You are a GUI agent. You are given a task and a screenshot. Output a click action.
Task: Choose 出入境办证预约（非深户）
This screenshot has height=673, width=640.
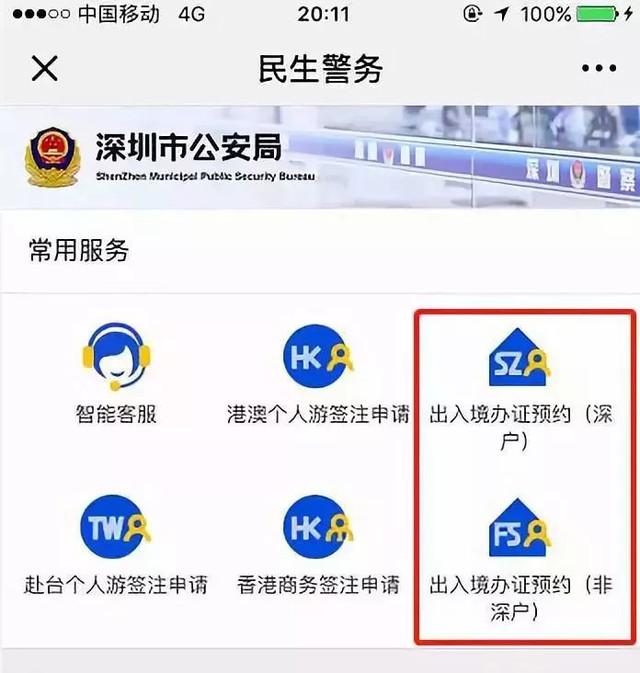pyautogui.click(x=520, y=550)
